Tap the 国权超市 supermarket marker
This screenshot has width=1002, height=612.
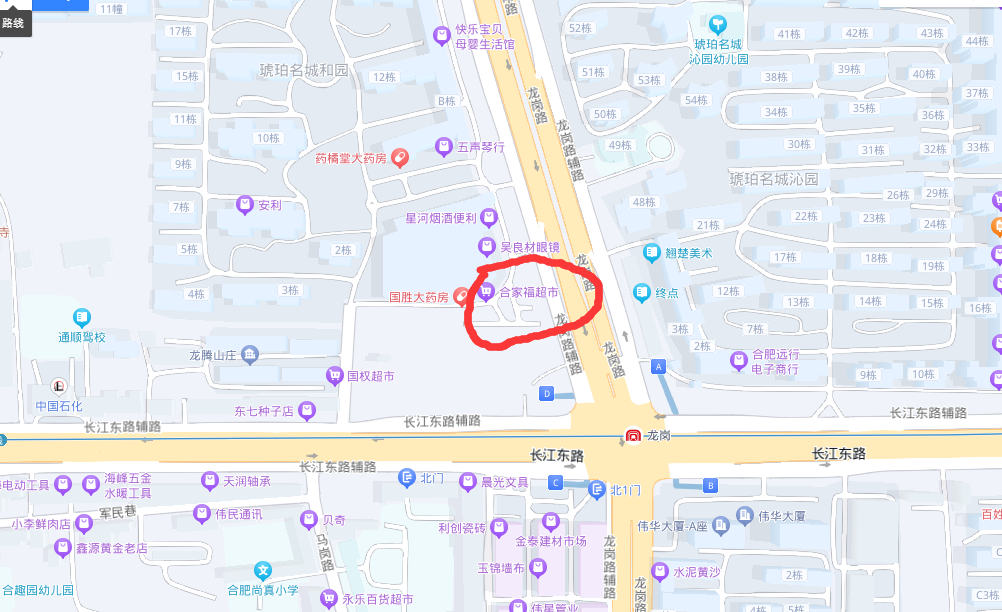334,376
